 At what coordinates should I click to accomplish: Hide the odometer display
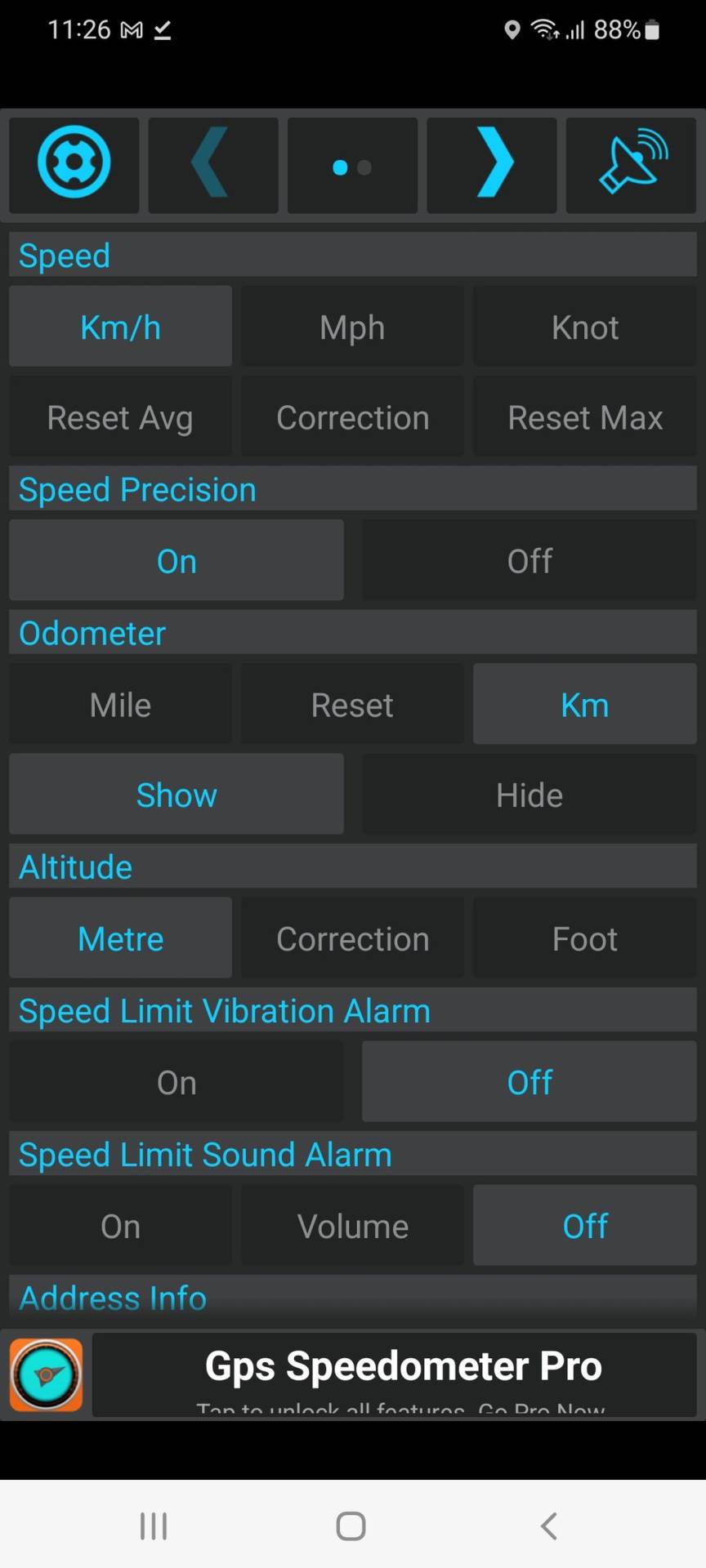point(529,794)
